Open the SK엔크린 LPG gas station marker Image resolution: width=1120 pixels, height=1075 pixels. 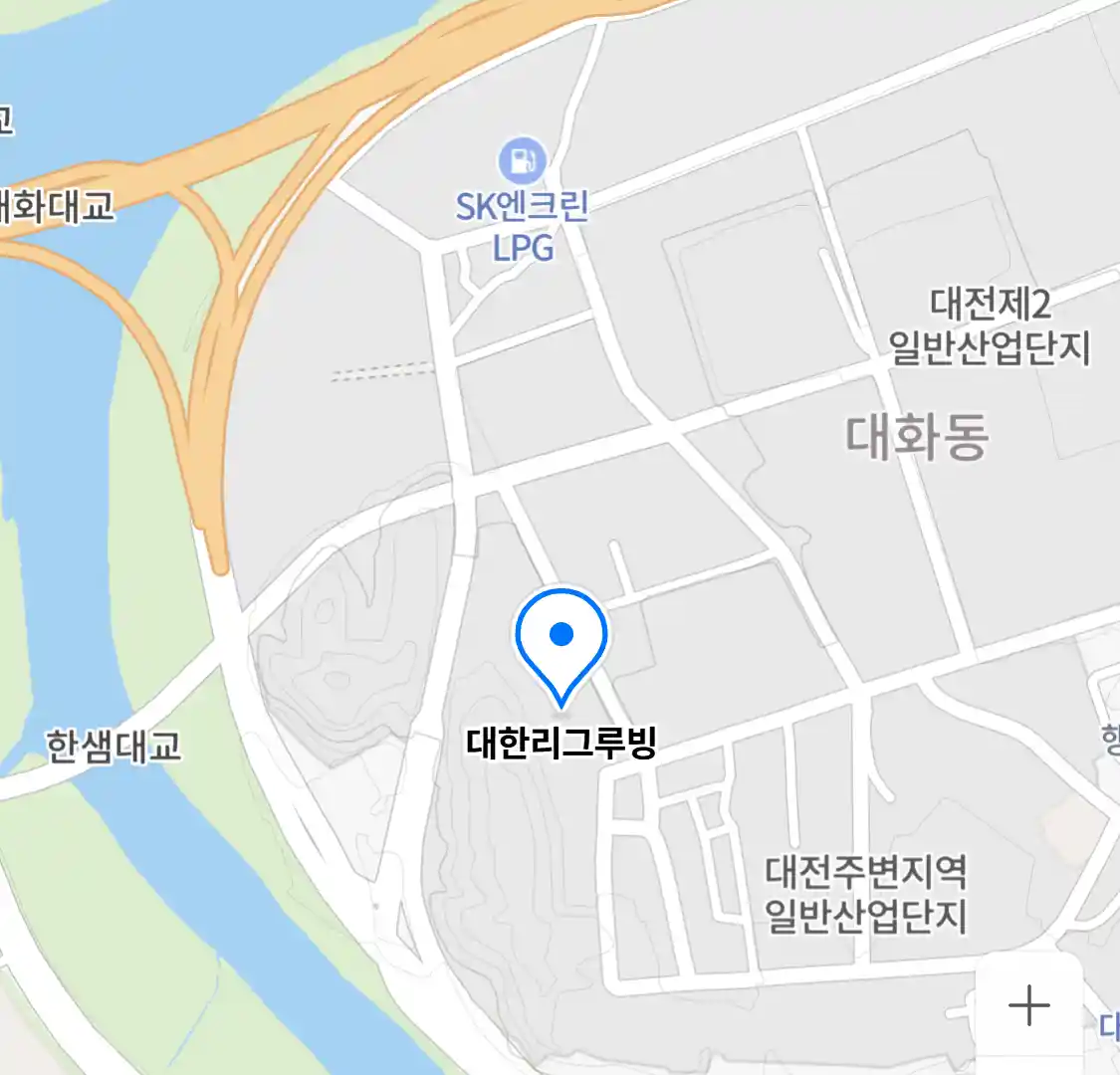pos(522,162)
